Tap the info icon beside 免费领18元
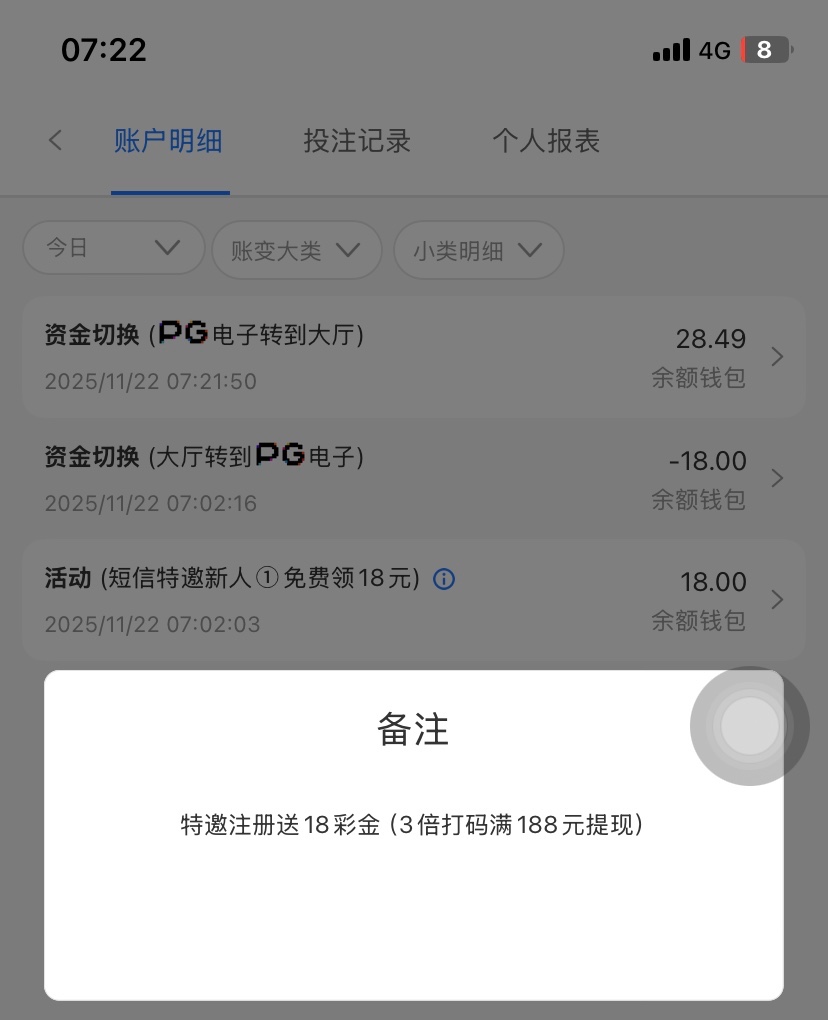 tap(444, 579)
